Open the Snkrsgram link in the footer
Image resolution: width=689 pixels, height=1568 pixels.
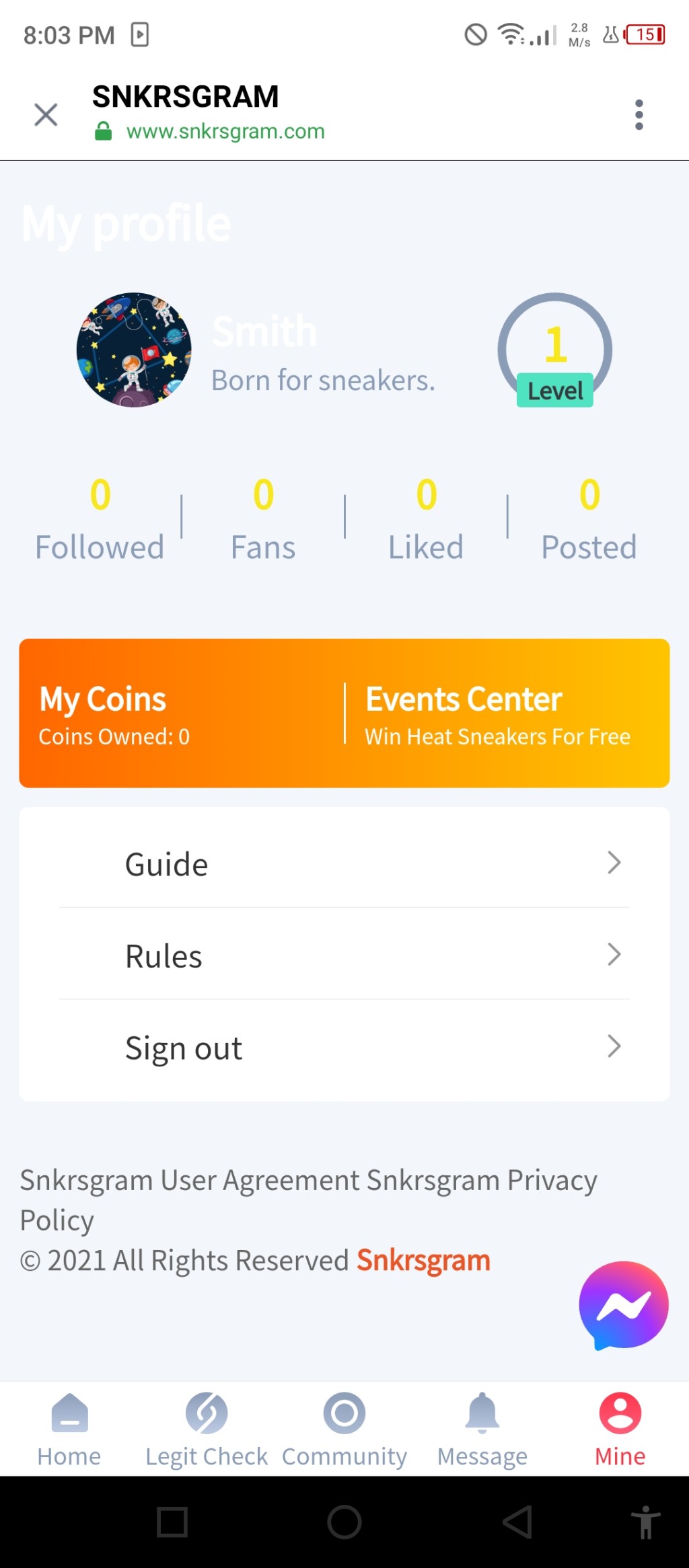point(423,1260)
